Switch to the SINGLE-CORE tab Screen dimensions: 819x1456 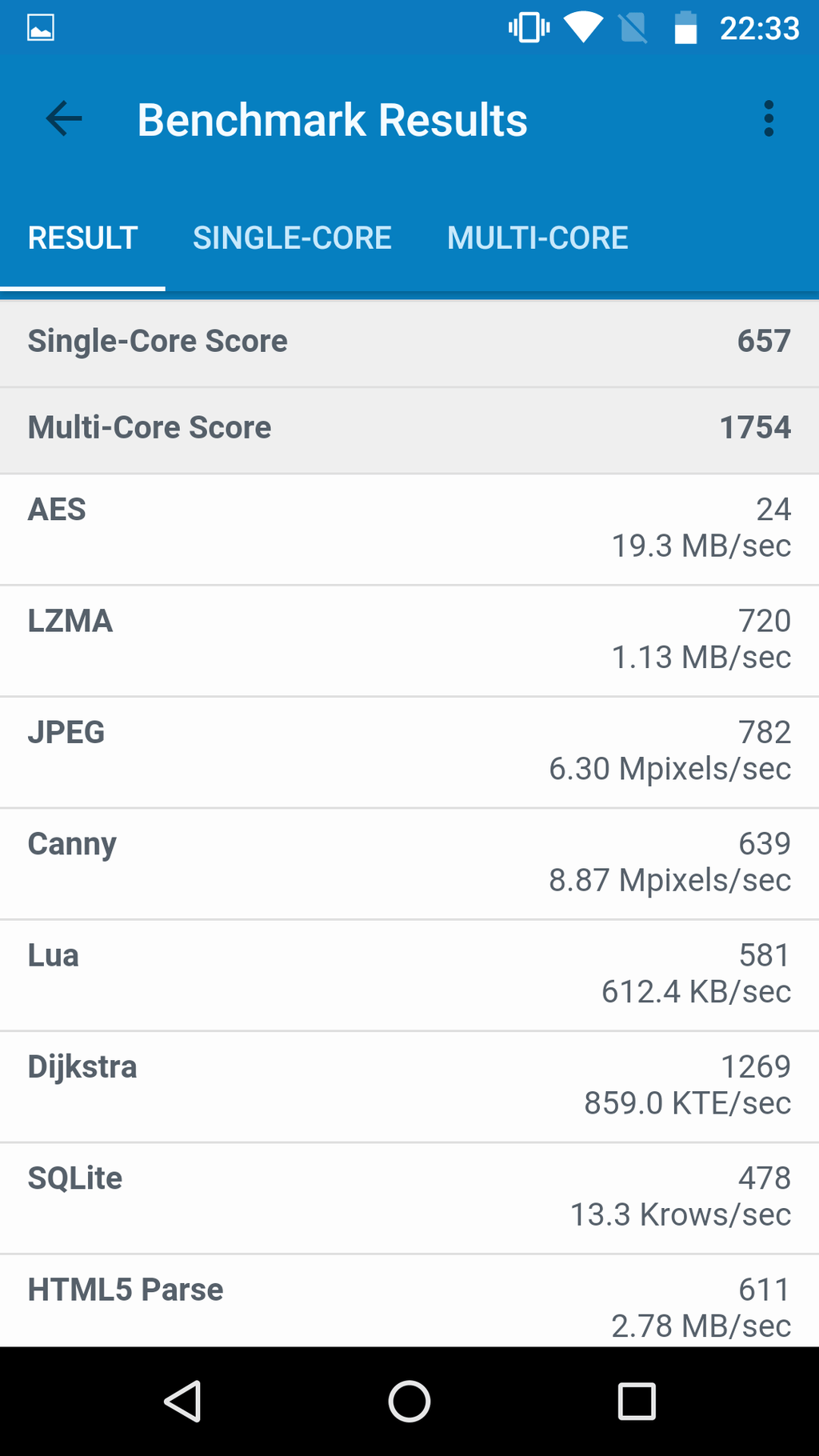pos(292,238)
